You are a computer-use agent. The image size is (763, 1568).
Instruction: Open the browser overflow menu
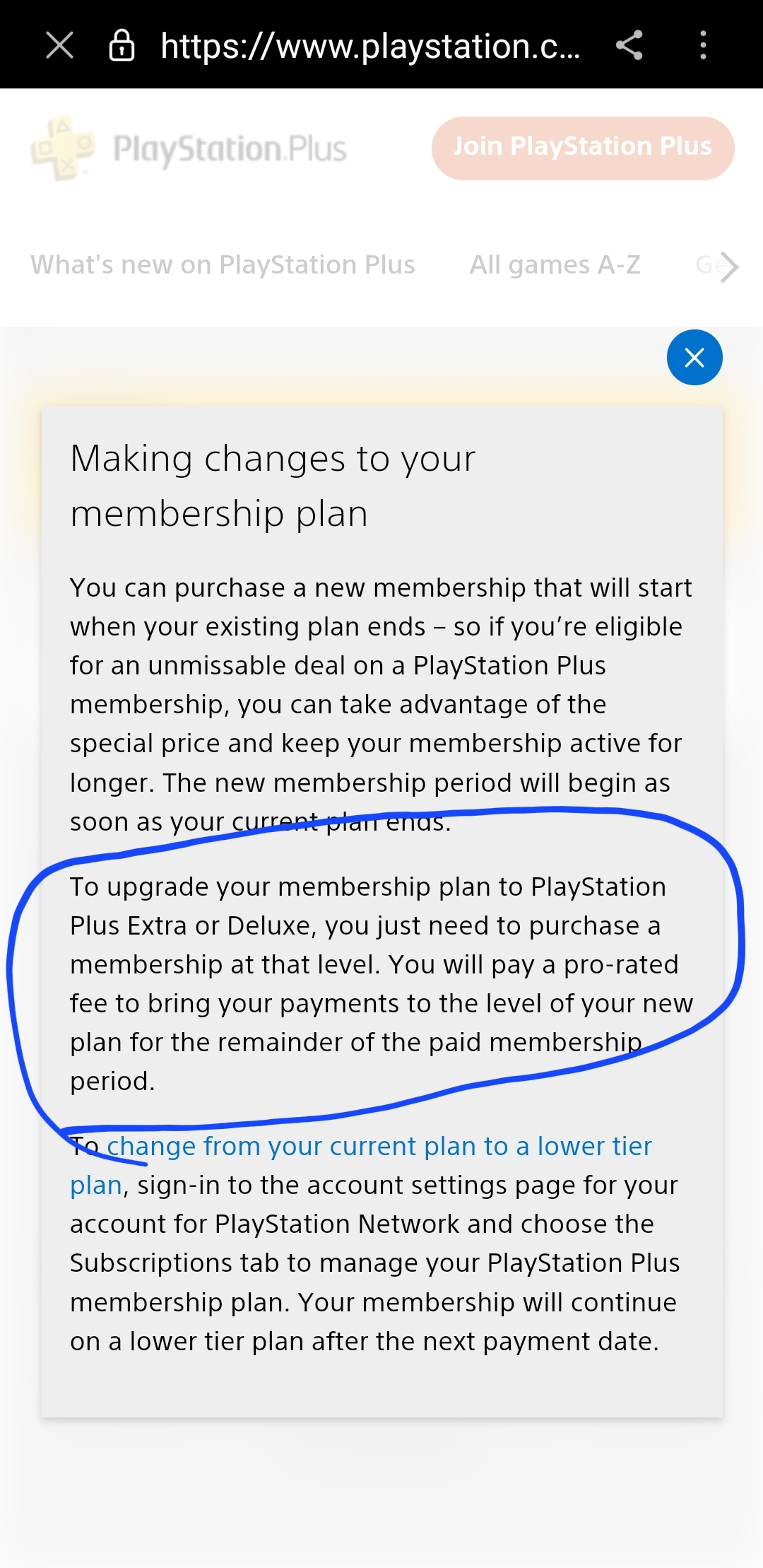point(703,46)
